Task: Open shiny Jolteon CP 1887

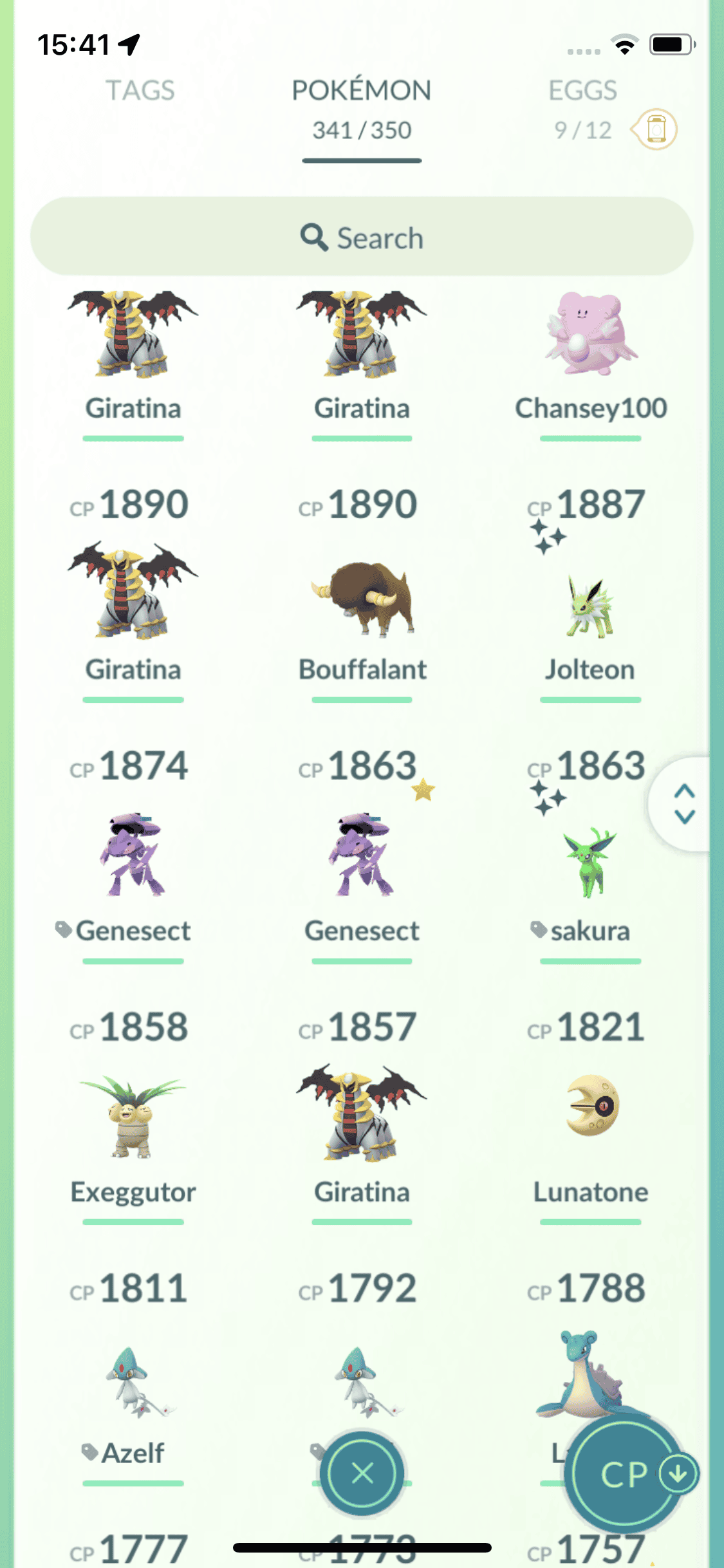Action: [590, 608]
